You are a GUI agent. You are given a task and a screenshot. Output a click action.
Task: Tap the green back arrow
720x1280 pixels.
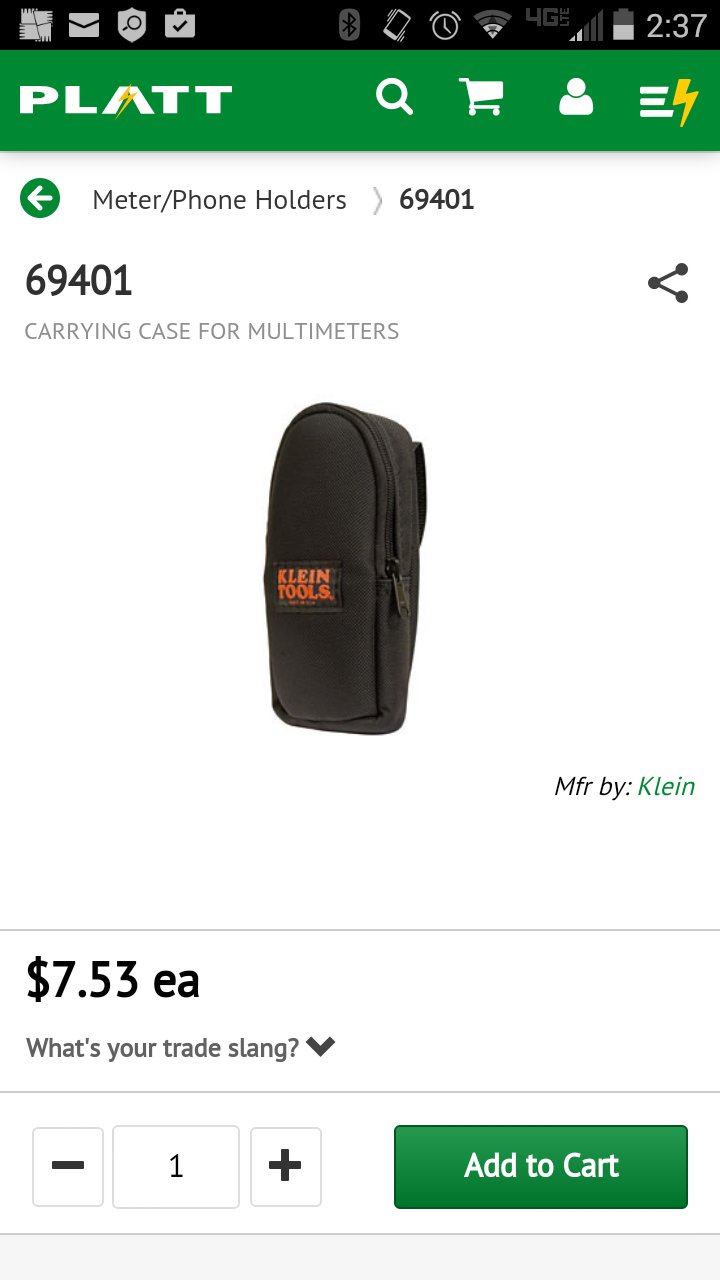(x=40, y=199)
